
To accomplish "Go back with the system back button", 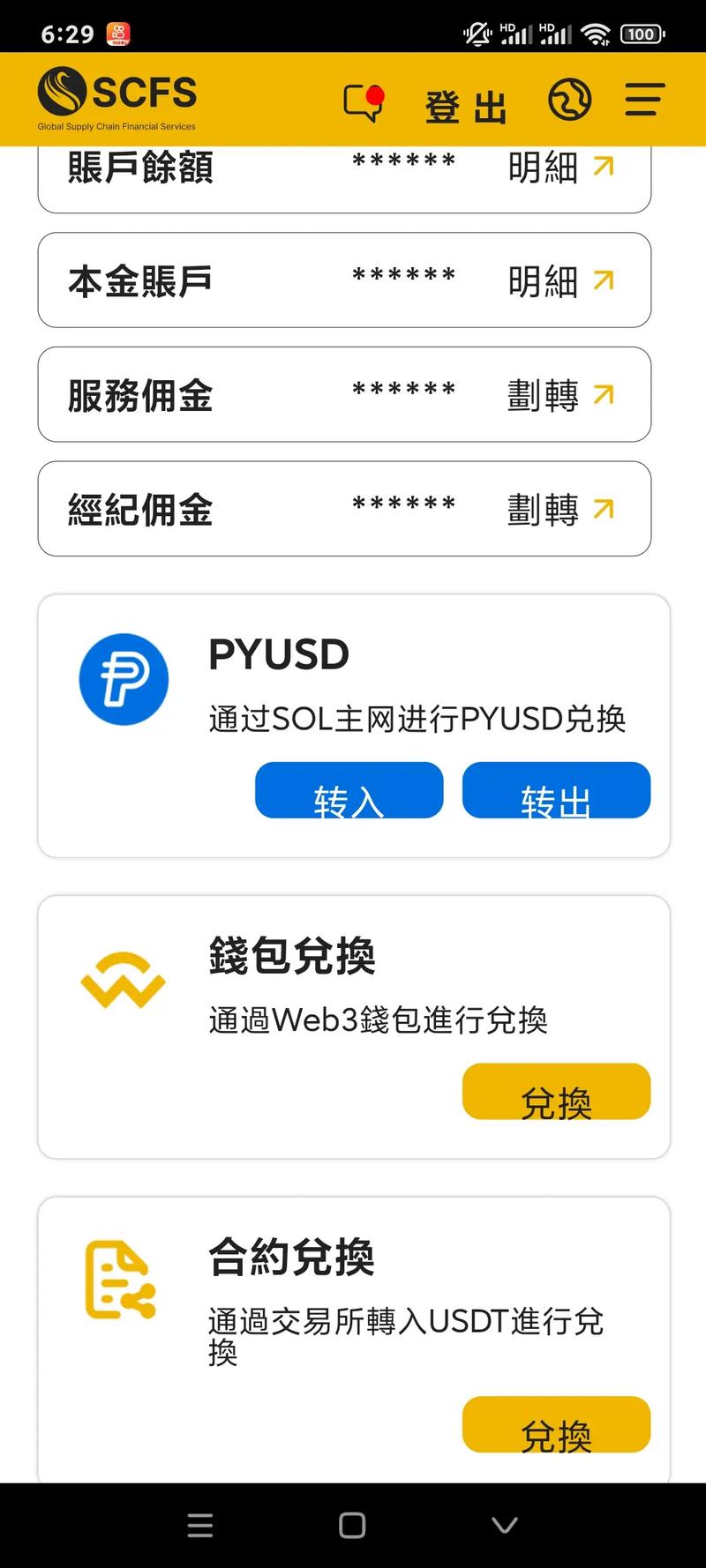I will (x=504, y=1525).
